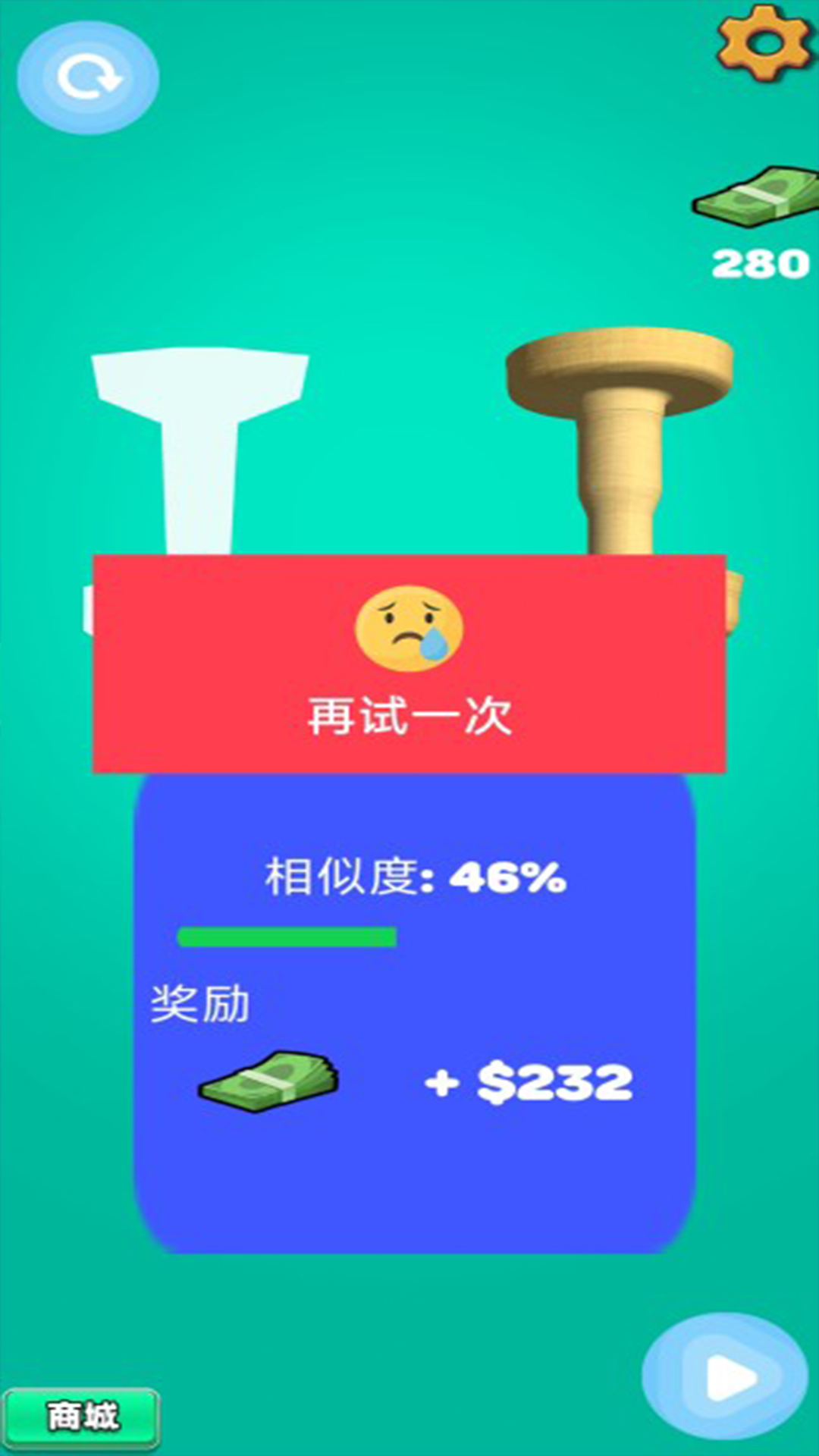The width and height of the screenshot is (819, 1456).
Task: Tap the red 再试一次 retry banner
Action: (409, 664)
